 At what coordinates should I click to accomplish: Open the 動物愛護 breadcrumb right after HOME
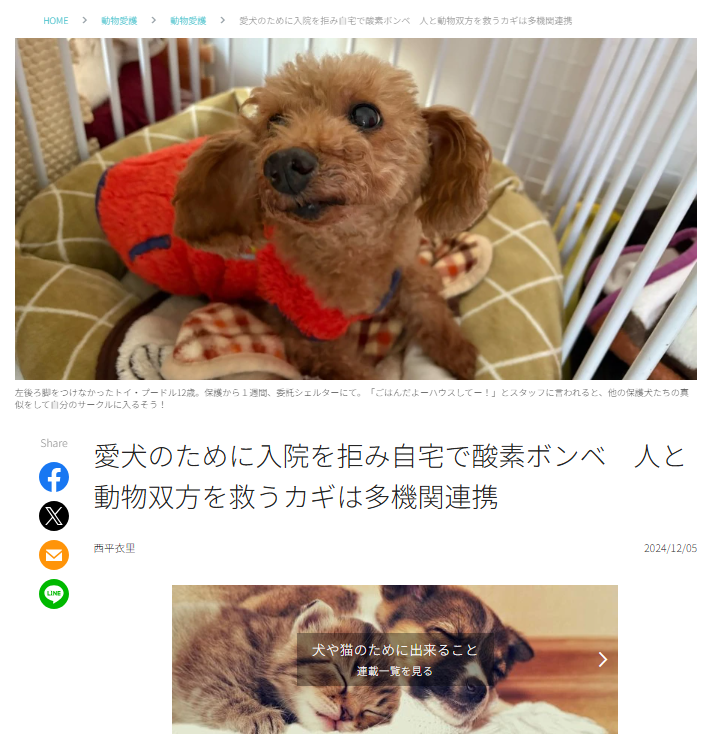pyautogui.click(x=119, y=20)
